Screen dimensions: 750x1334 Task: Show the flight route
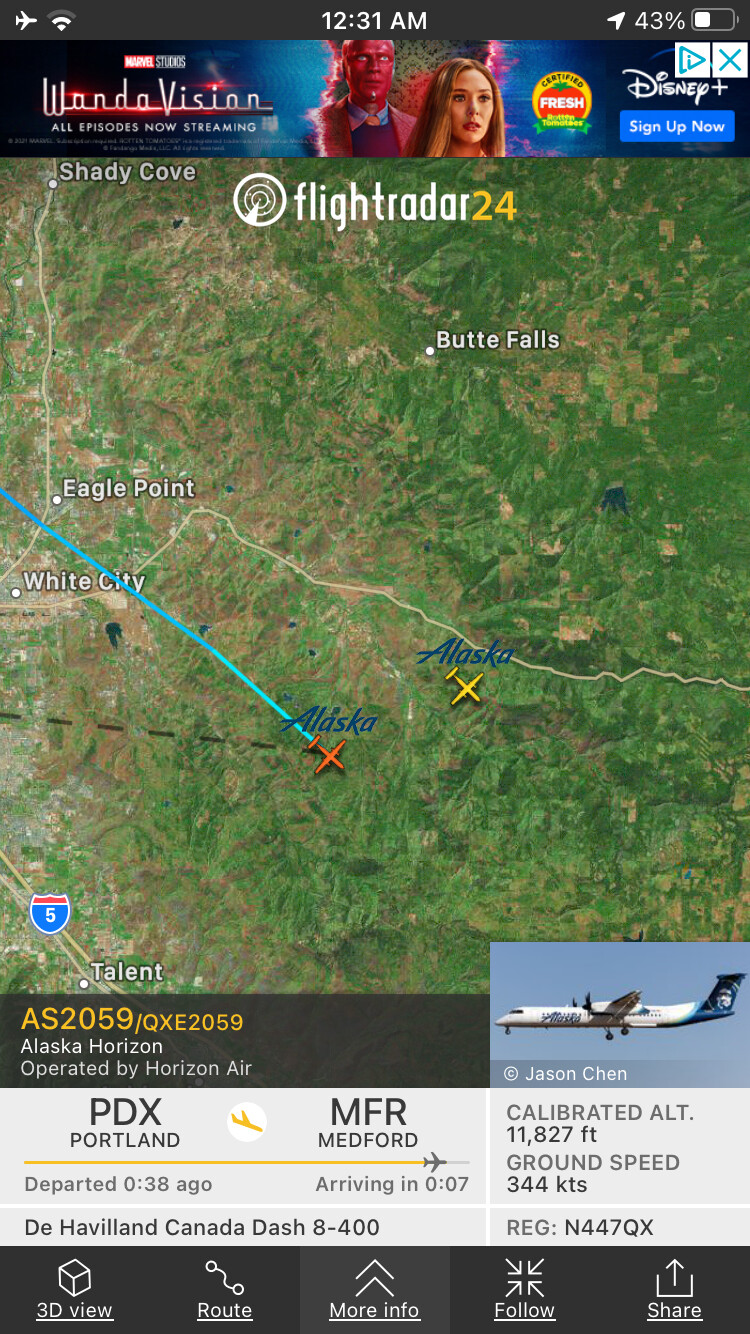(225, 1290)
